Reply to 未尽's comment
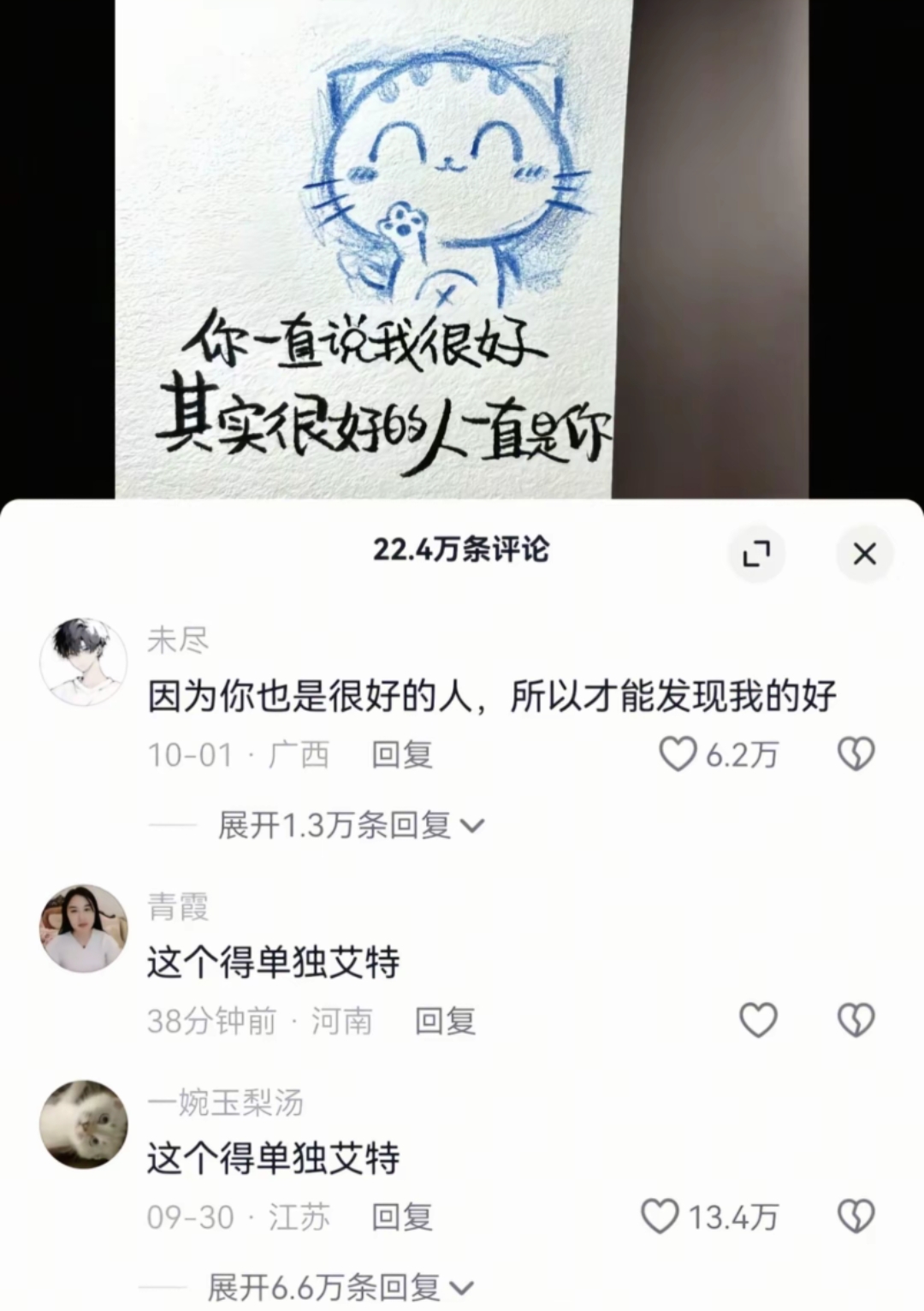924x1311 pixels. coord(402,755)
